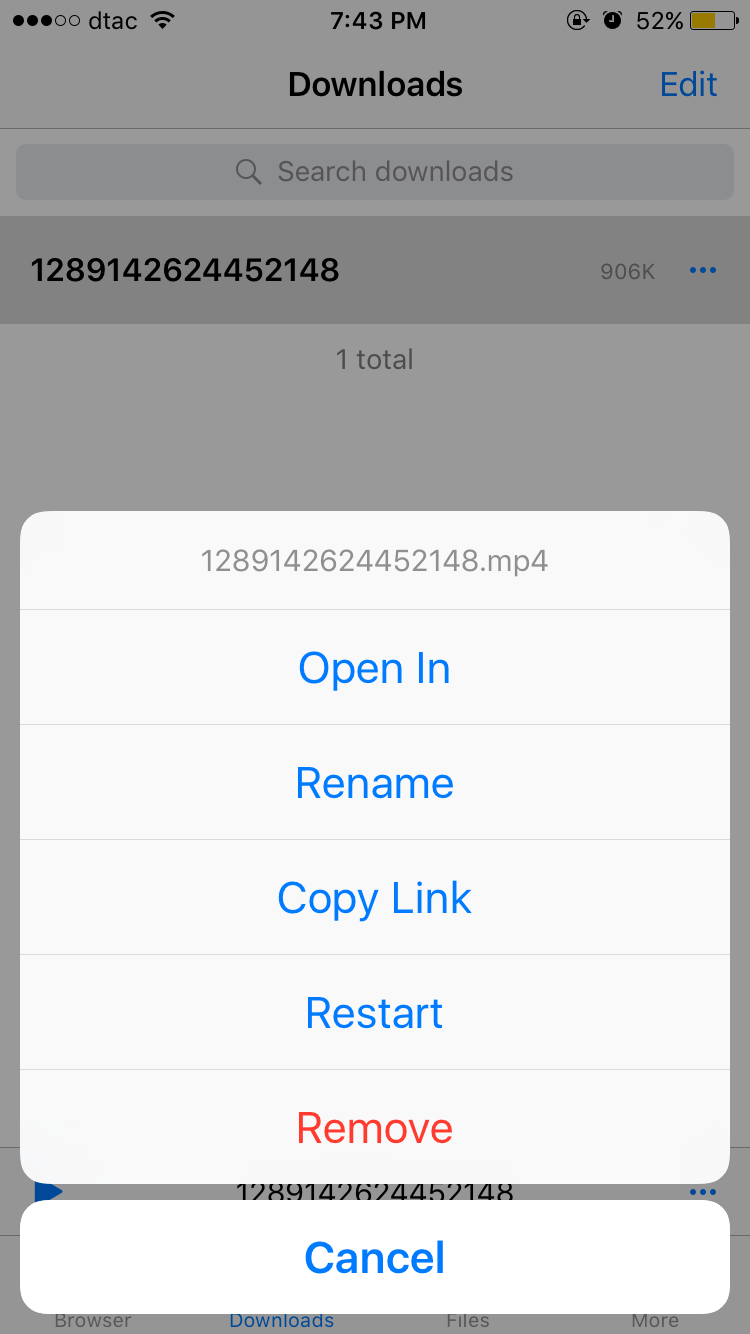Choose Open In for the video file

(374, 668)
